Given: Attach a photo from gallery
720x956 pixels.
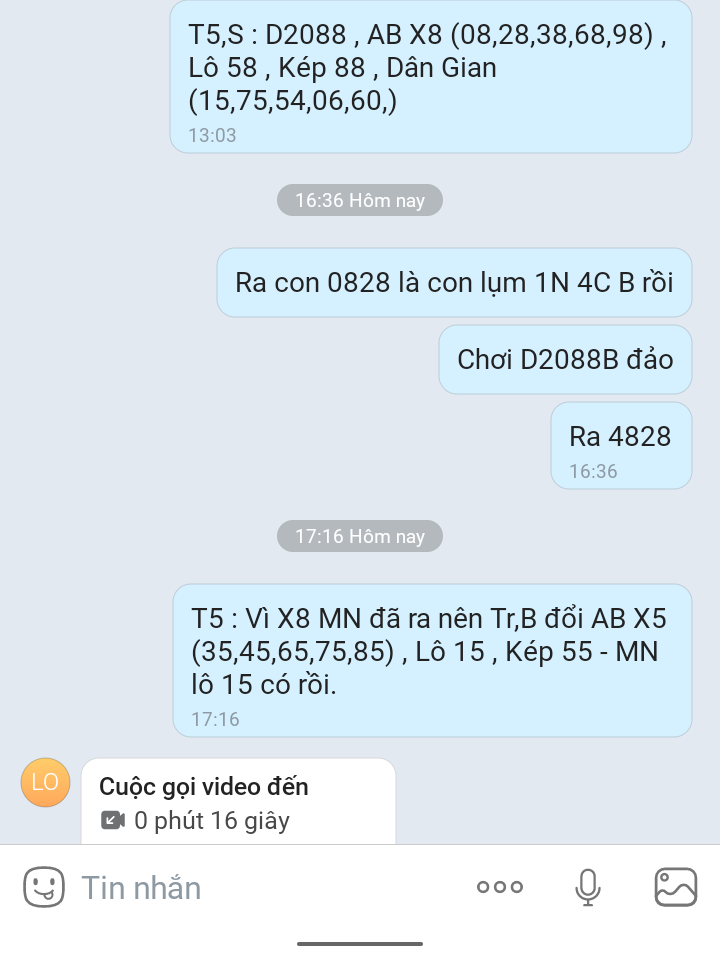Looking at the screenshot, I should [x=675, y=887].
